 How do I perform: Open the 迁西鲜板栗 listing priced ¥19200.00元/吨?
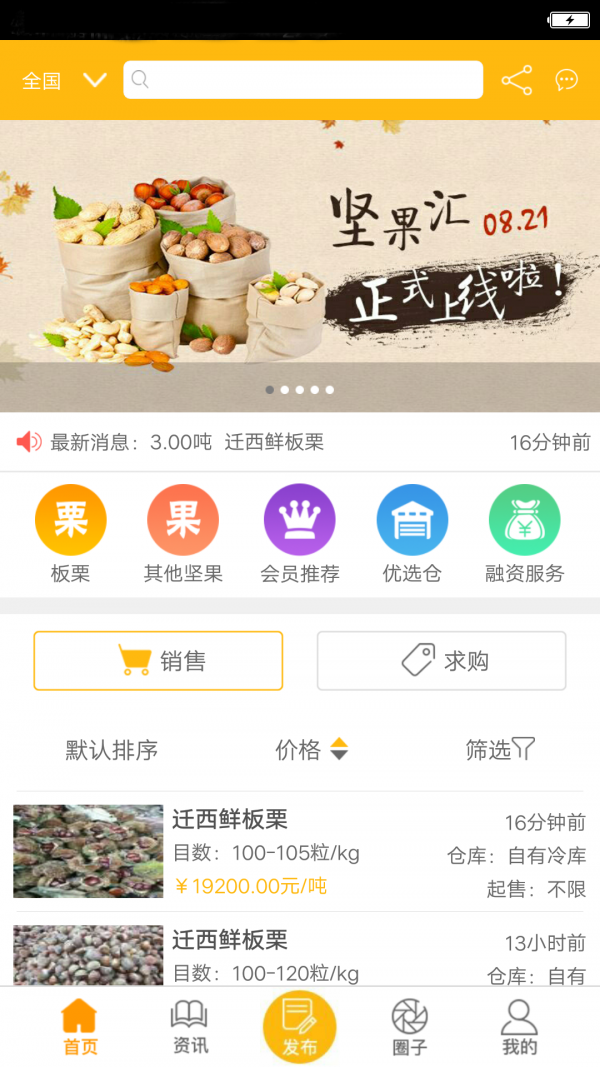300,852
